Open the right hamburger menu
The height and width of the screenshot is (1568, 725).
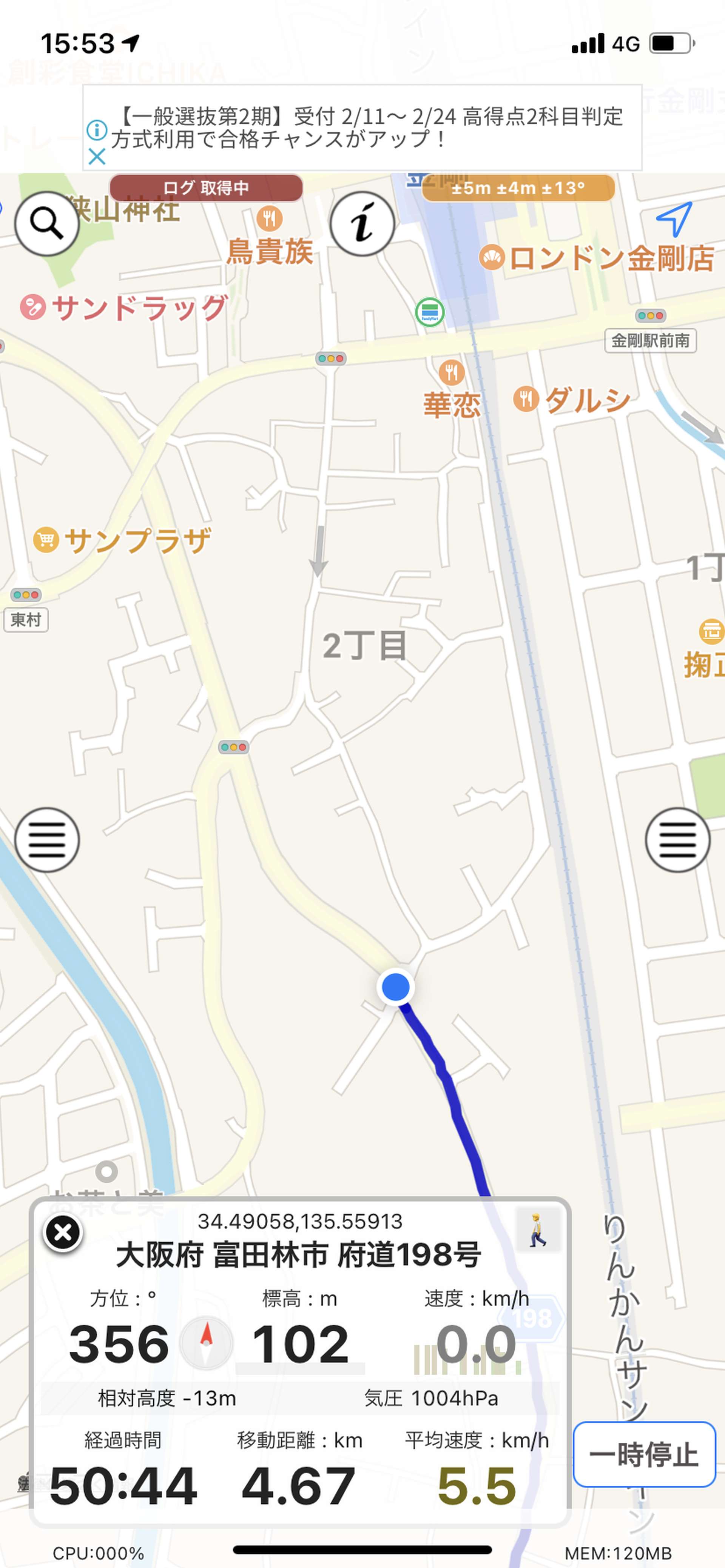677,840
